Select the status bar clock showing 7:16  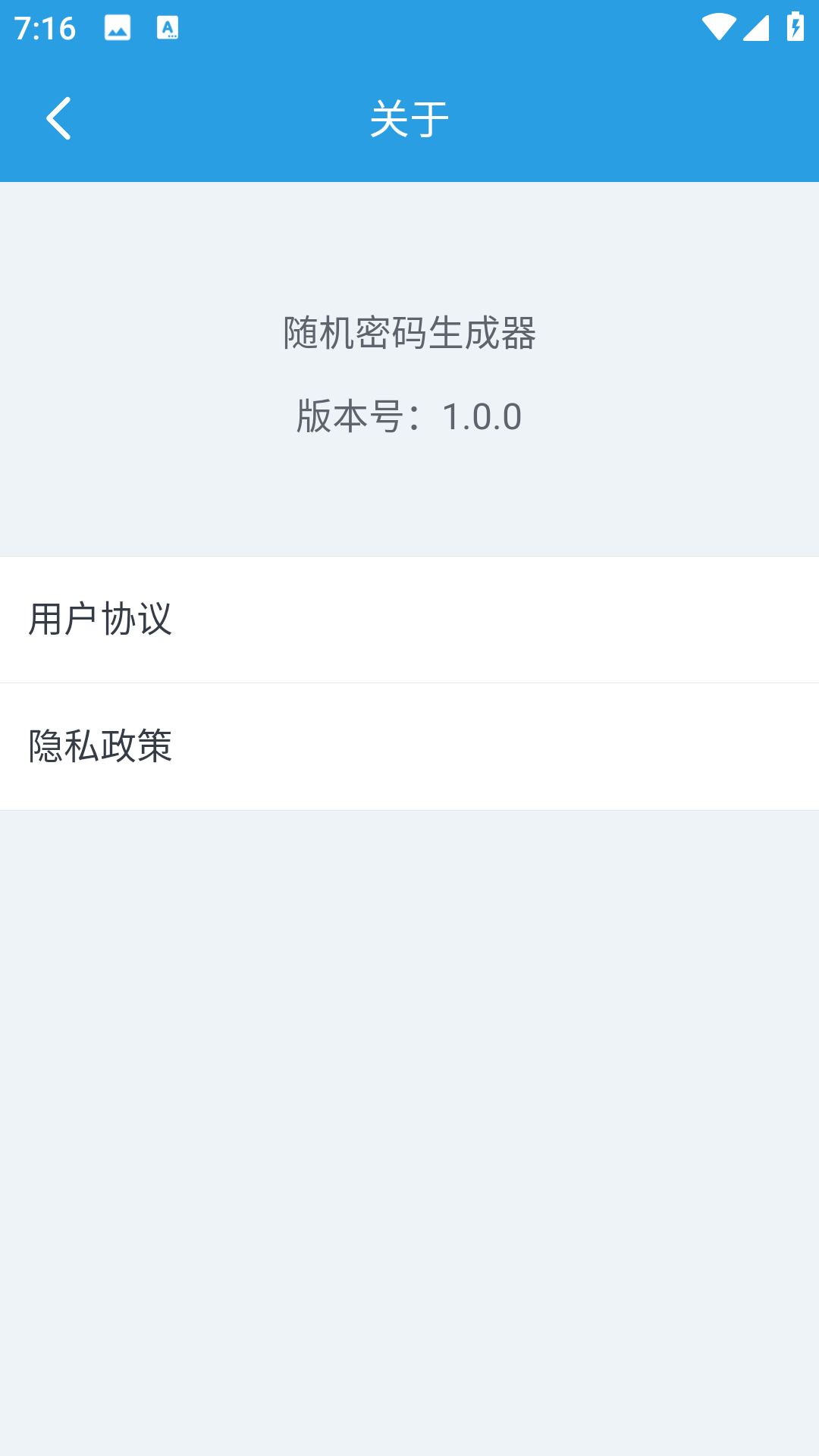[x=45, y=27]
